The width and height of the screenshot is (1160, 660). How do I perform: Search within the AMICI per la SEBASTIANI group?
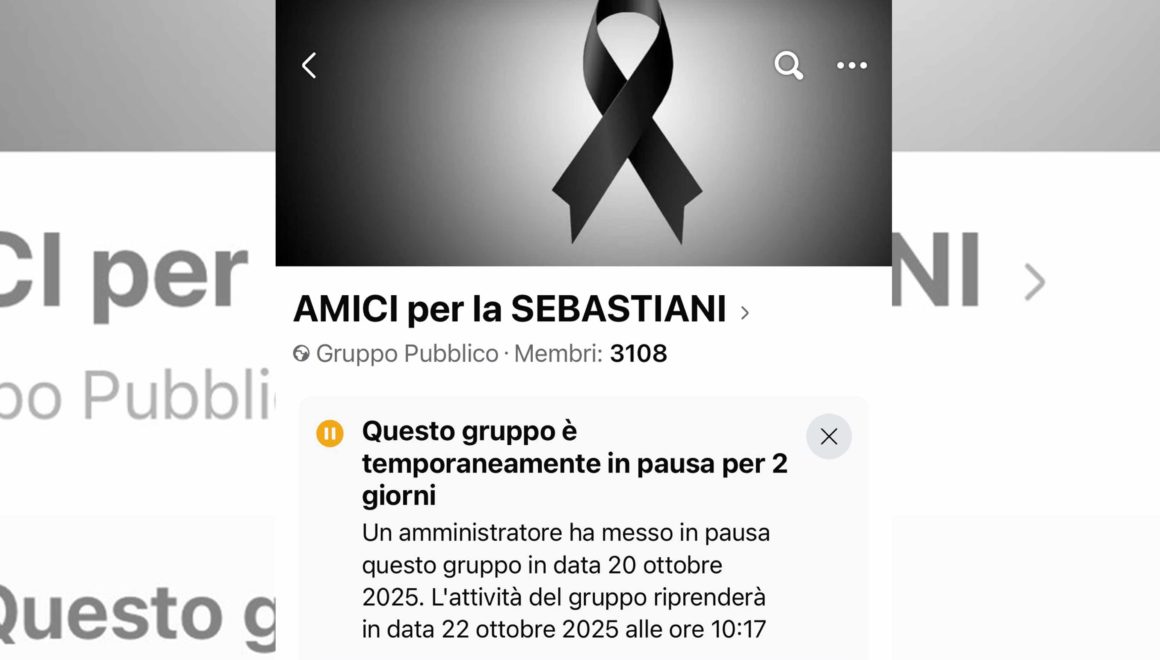tap(788, 66)
